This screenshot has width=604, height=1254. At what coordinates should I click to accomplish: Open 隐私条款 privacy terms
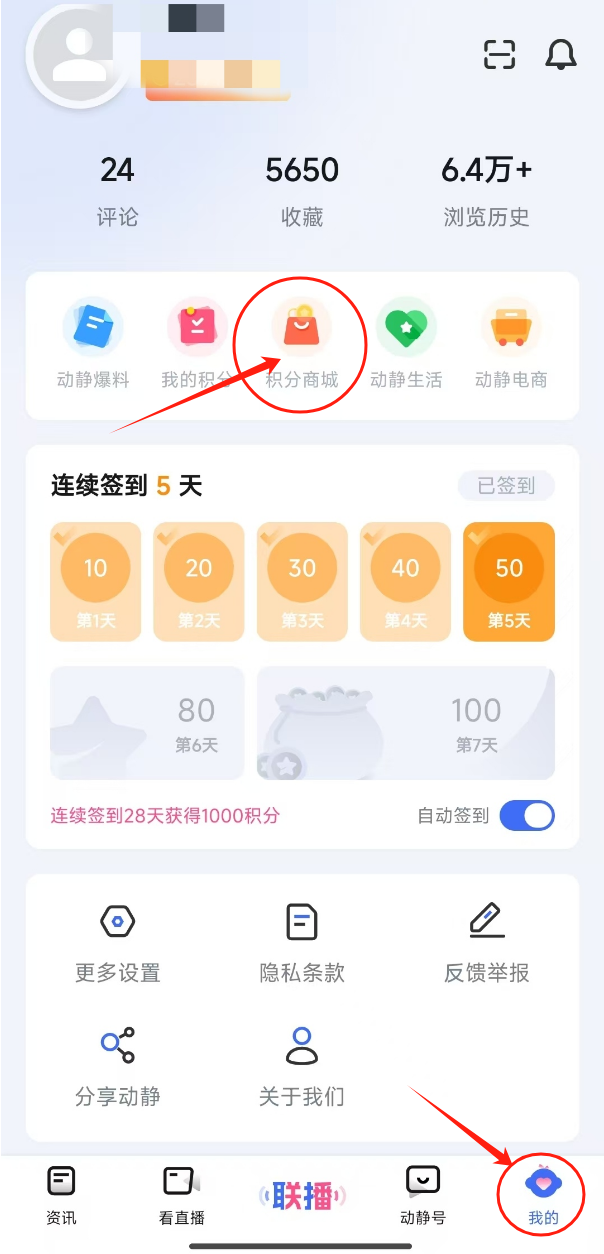(302, 943)
